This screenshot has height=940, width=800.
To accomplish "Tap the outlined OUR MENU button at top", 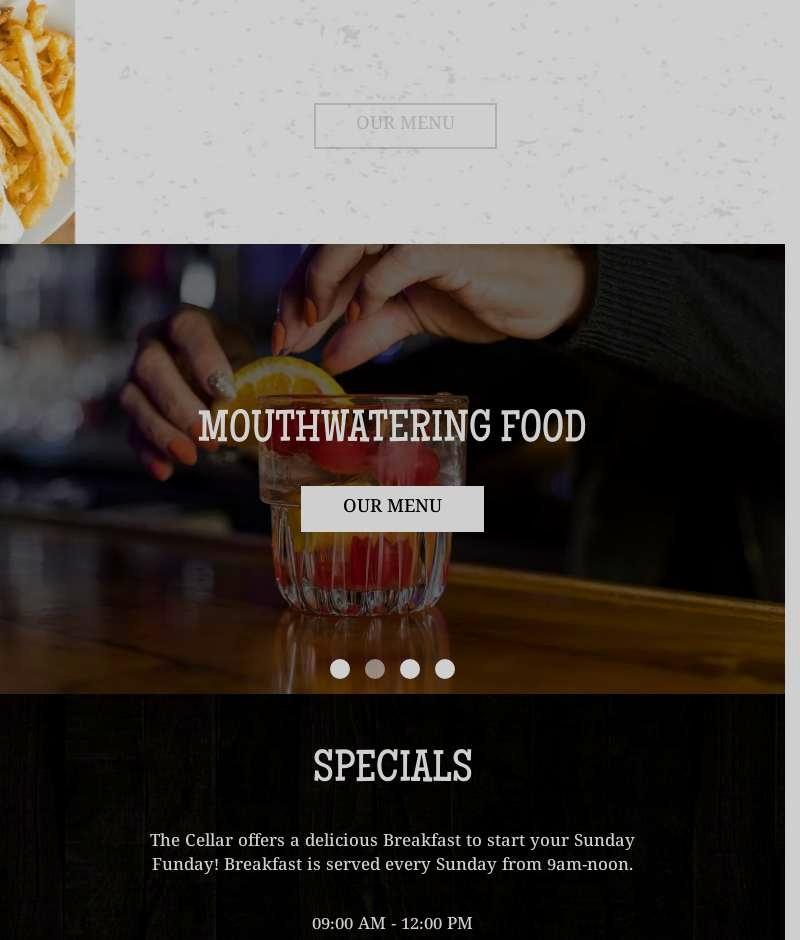I will [405, 125].
